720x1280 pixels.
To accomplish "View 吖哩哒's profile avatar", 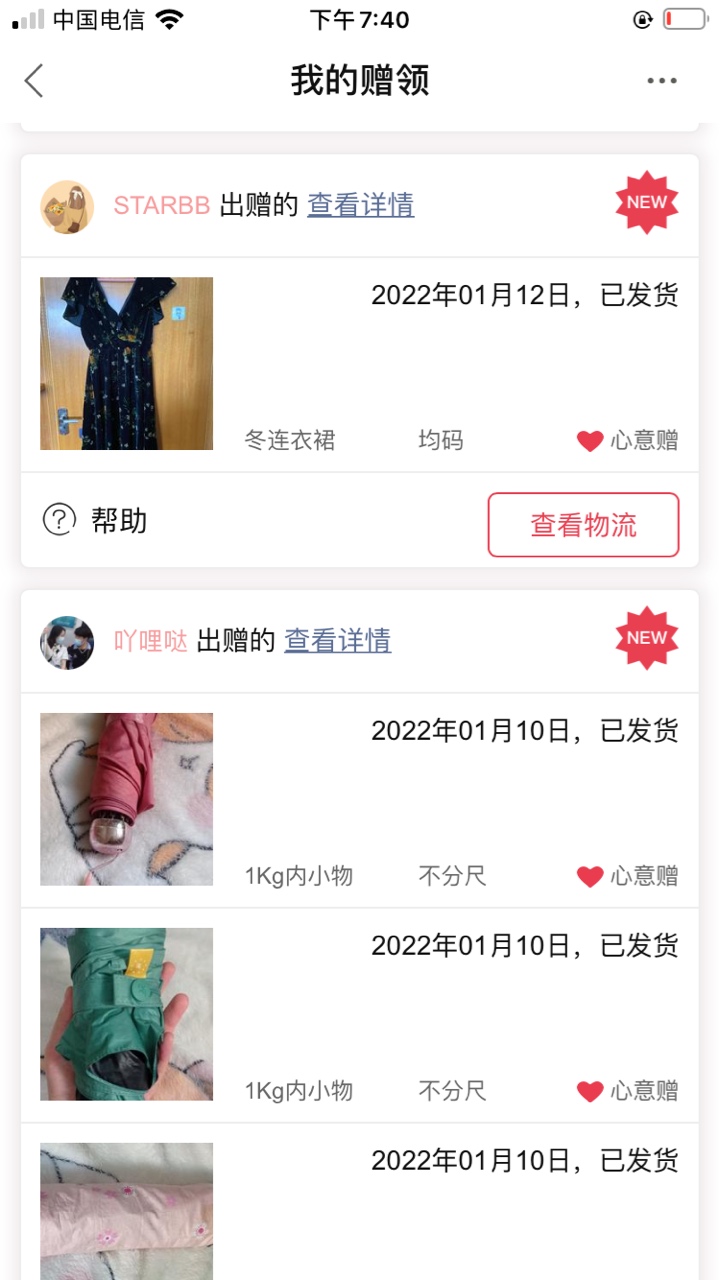I will (x=67, y=642).
